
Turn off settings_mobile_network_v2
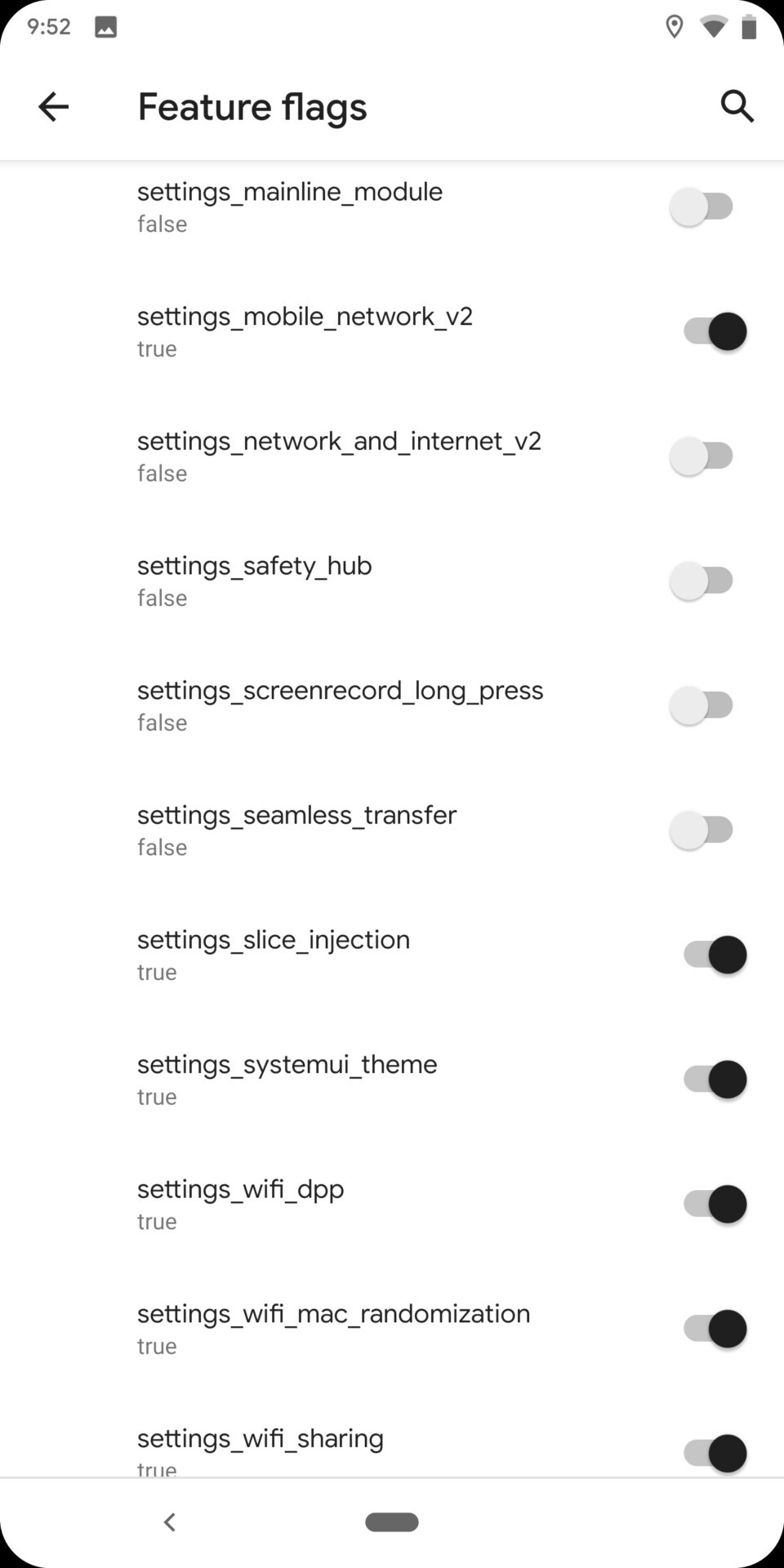click(715, 332)
